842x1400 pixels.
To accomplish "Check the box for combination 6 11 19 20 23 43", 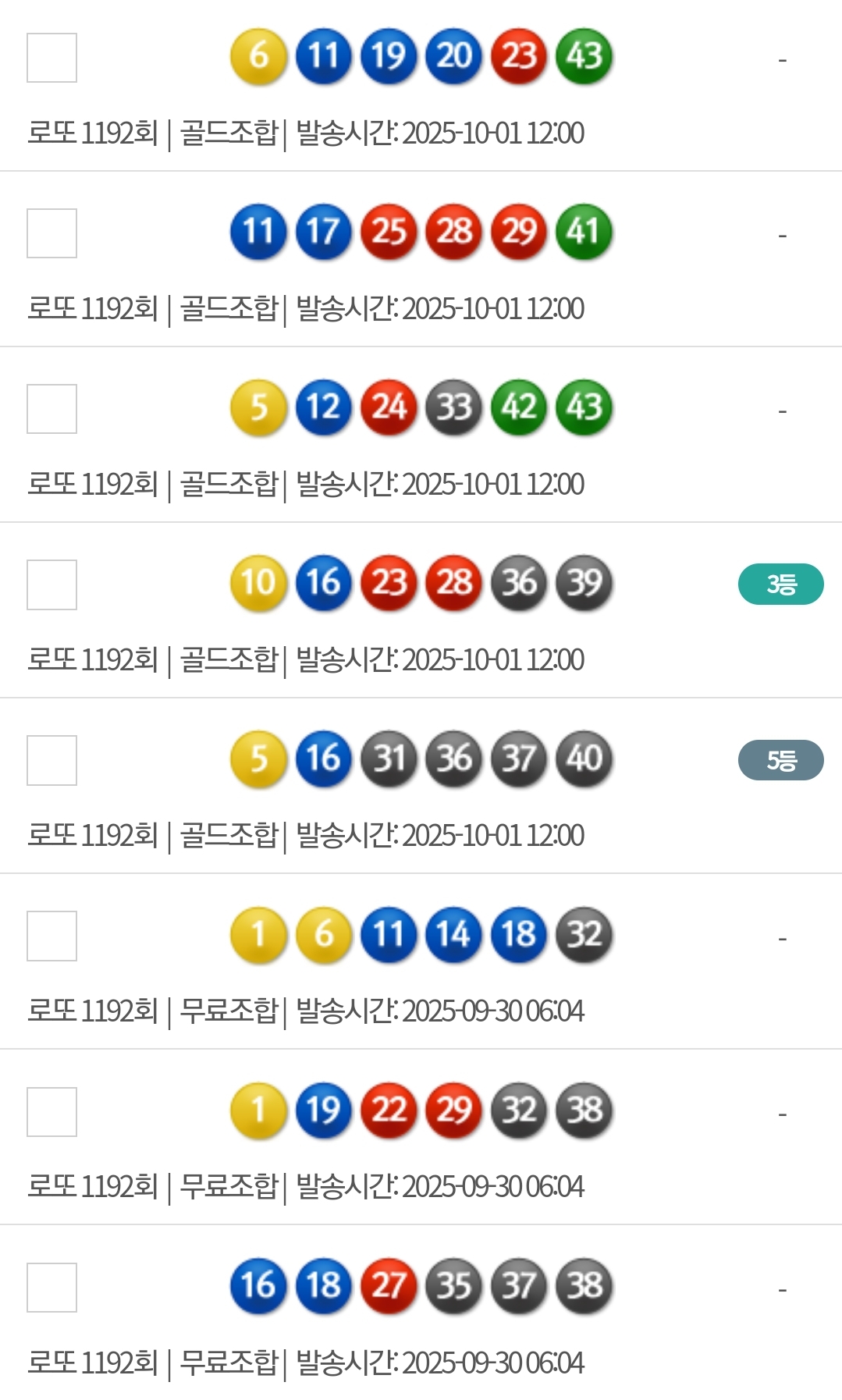I will [x=52, y=58].
